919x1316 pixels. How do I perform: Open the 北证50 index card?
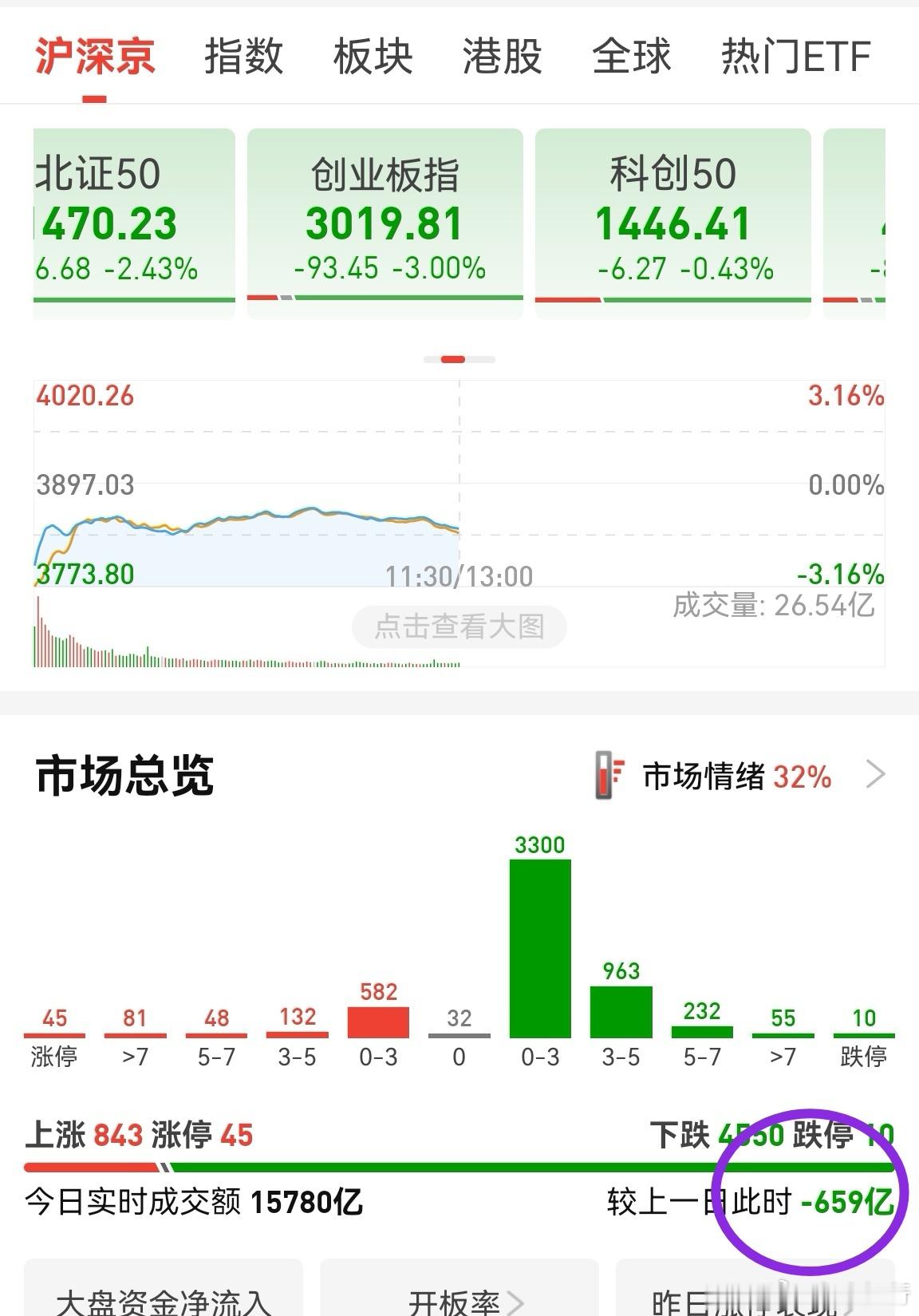point(134,222)
